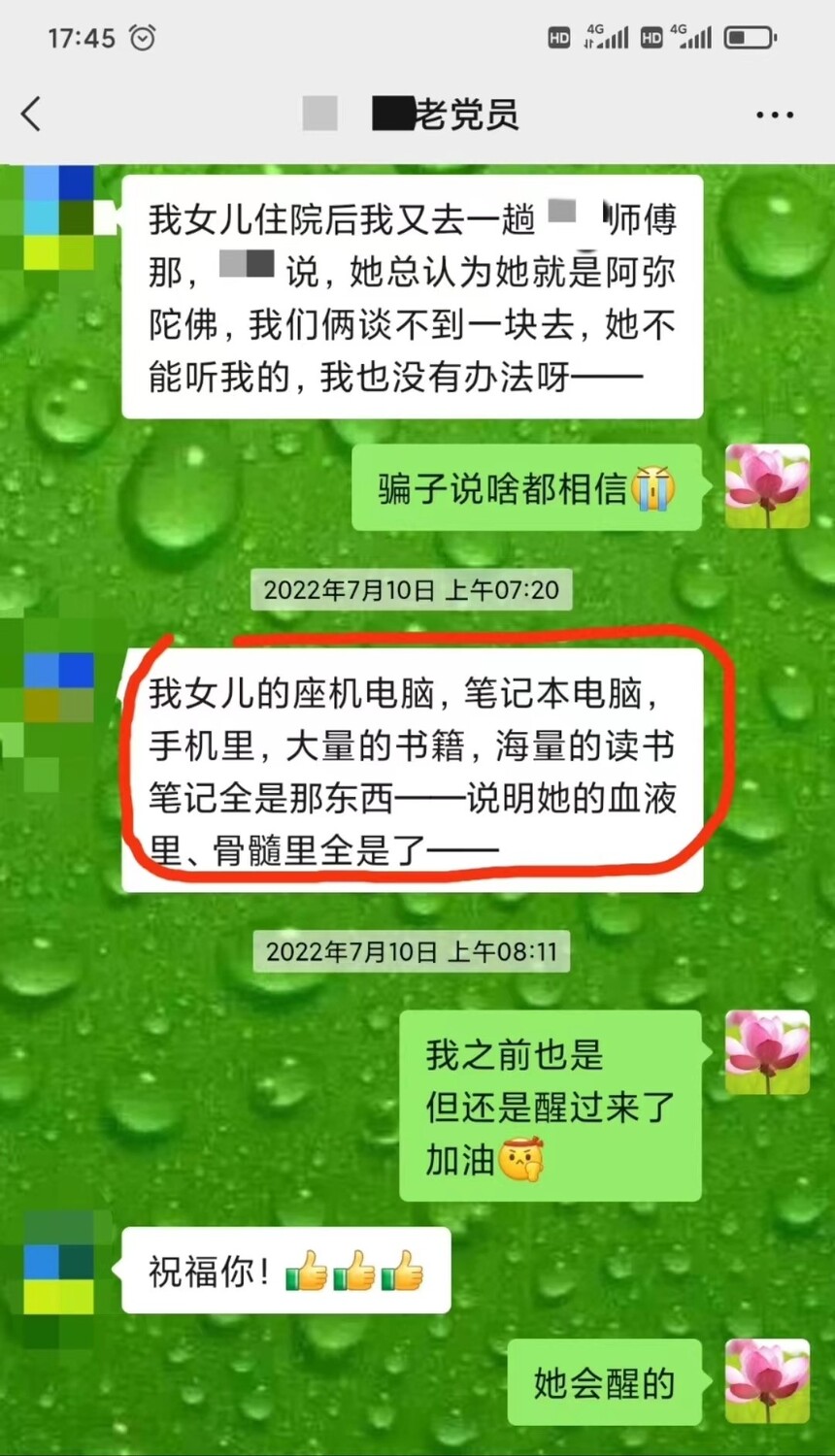The image size is (835, 1456).
Task: Tap lotus avatar next to '我之前也是'
Action: click(767, 1052)
